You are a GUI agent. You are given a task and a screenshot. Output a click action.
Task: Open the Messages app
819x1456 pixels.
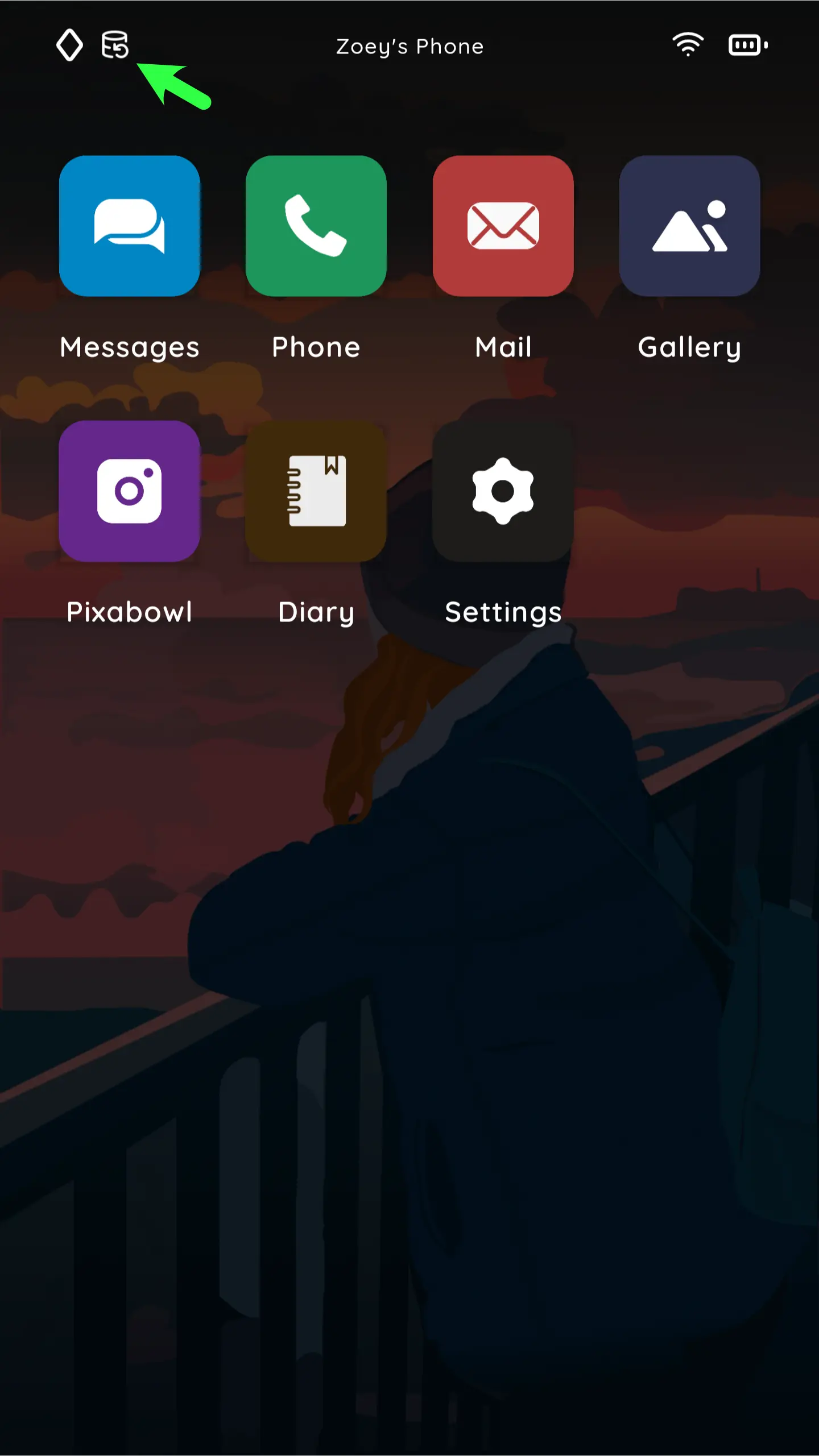pos(129,226)
